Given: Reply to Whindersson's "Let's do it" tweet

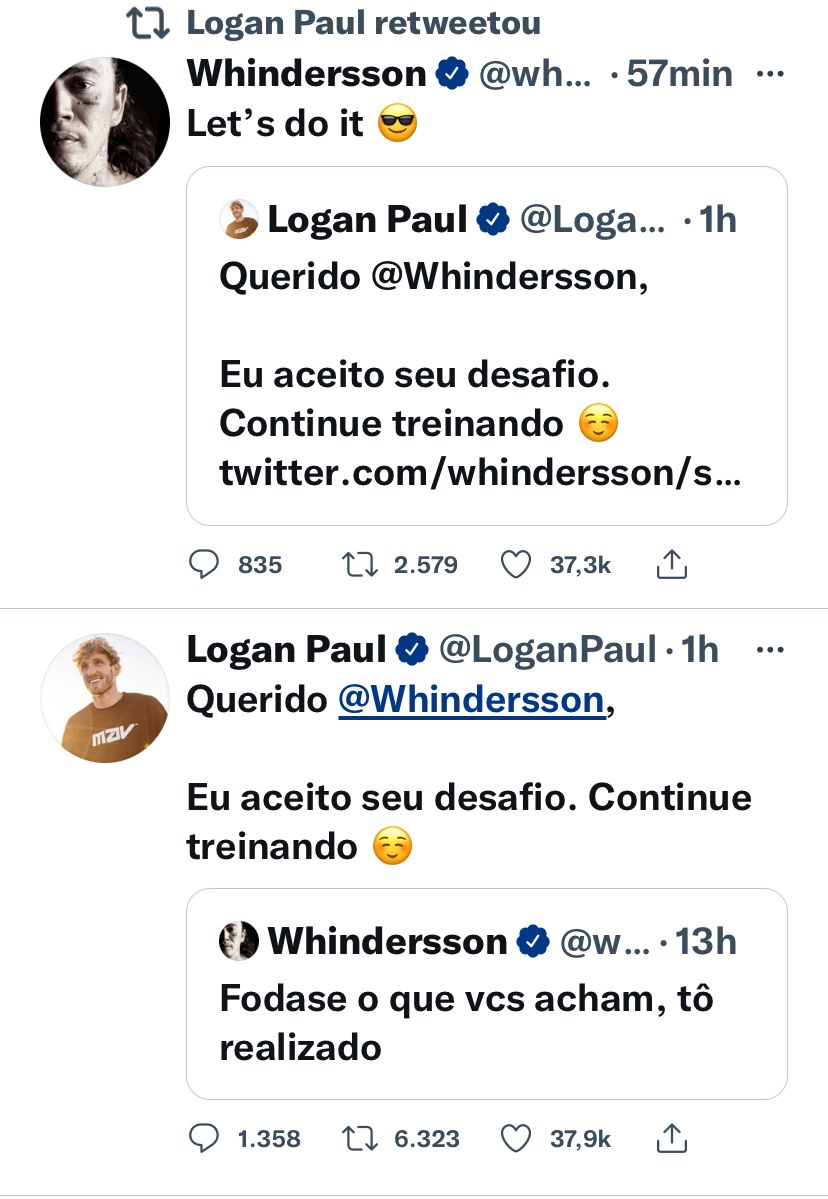Looking at the screenshot, I should point(204,566).
